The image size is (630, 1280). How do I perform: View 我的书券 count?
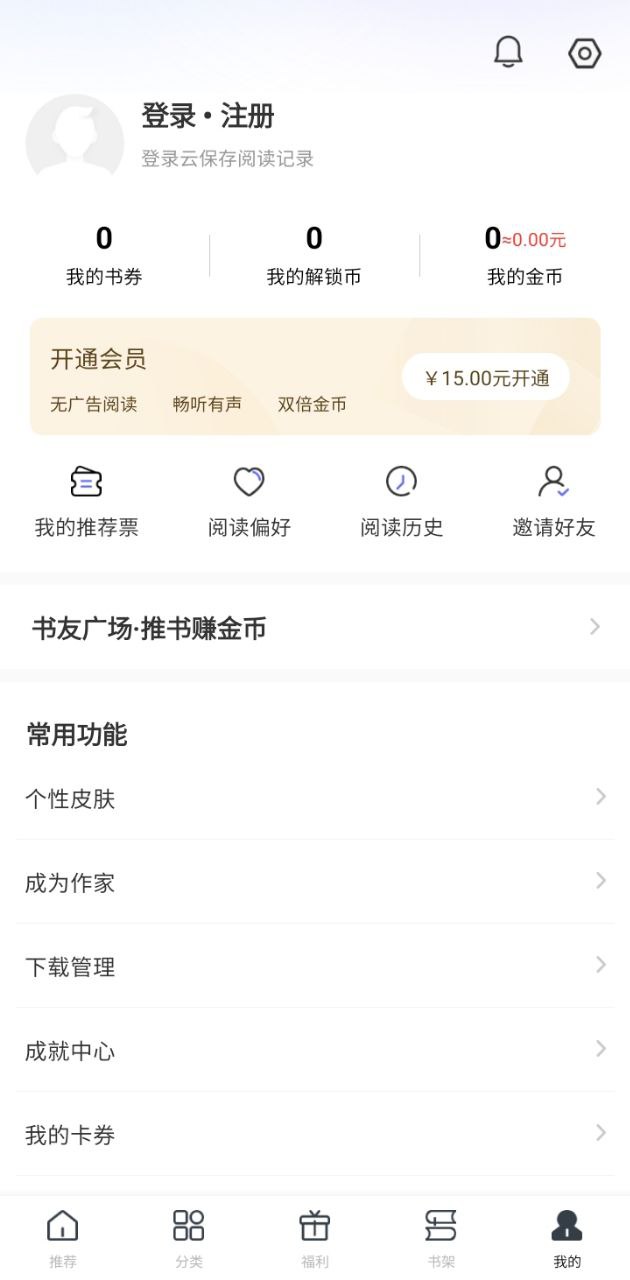point(104,255)
